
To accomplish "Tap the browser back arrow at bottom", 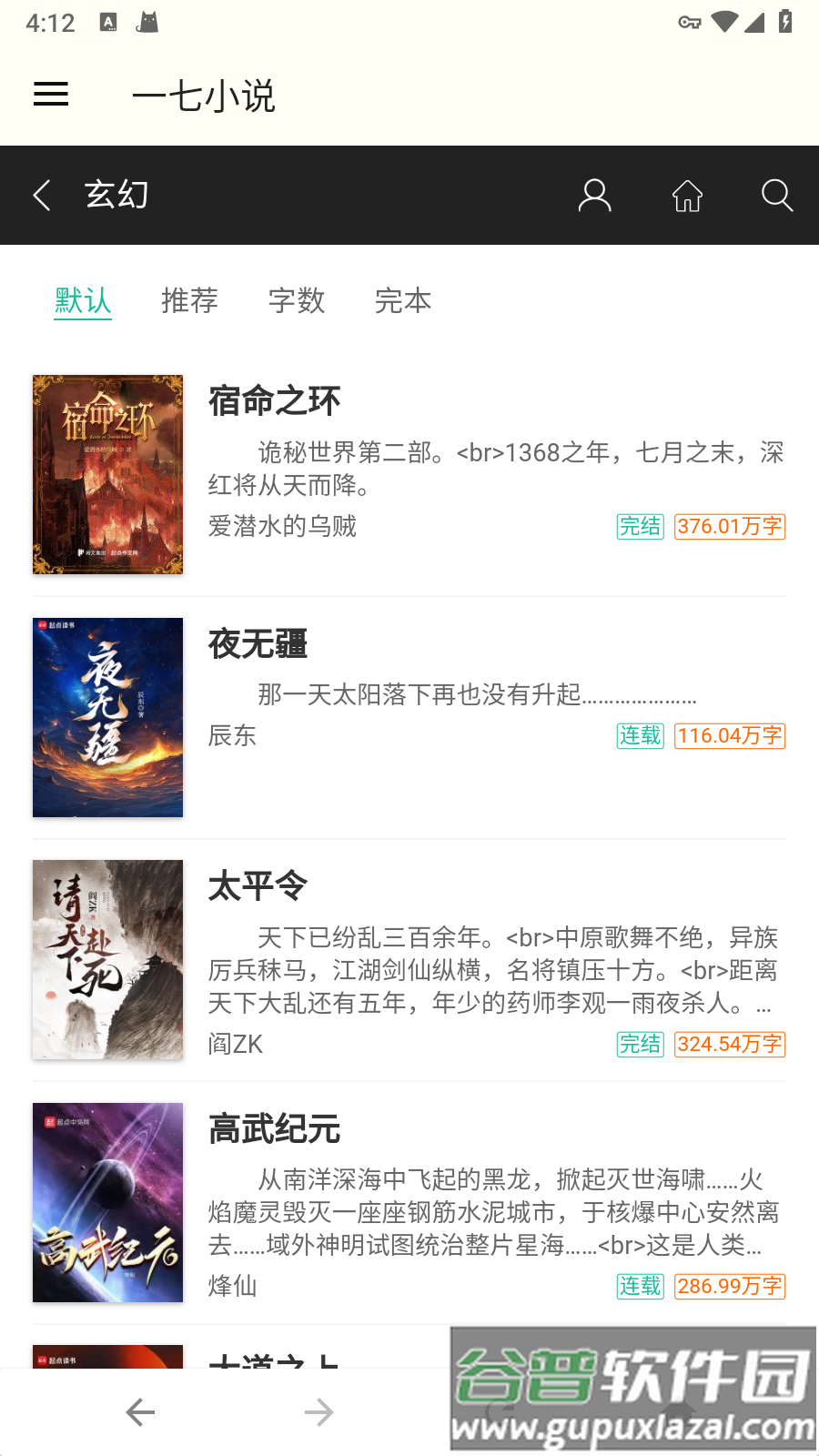I will 140,1412.
